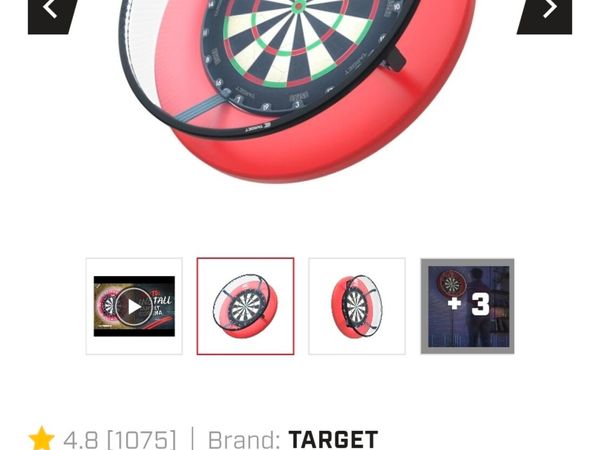
Task: Open the +3 more images tile
Action: point(467,306)
